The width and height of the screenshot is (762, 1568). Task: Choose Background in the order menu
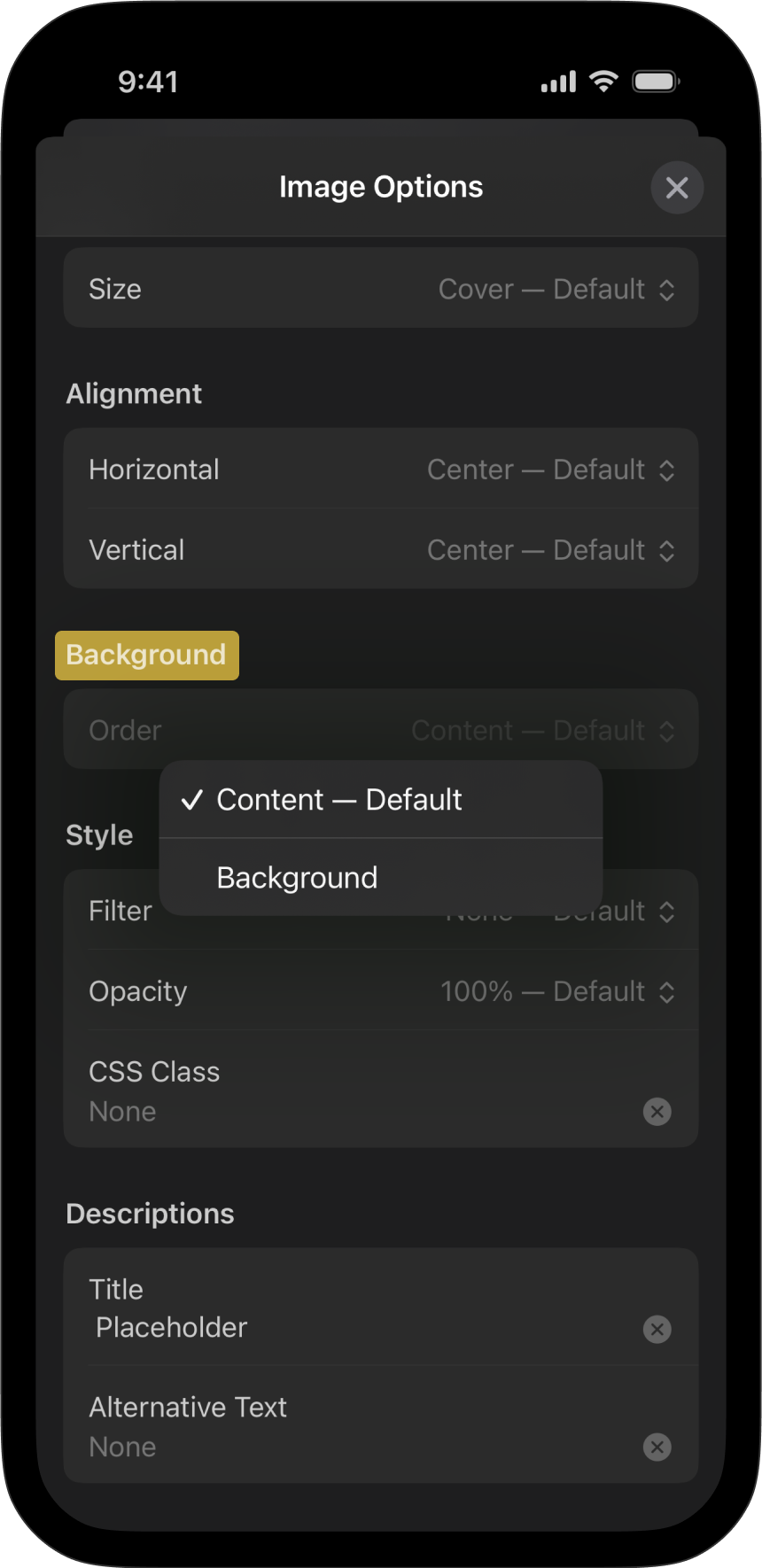point(298,878)
